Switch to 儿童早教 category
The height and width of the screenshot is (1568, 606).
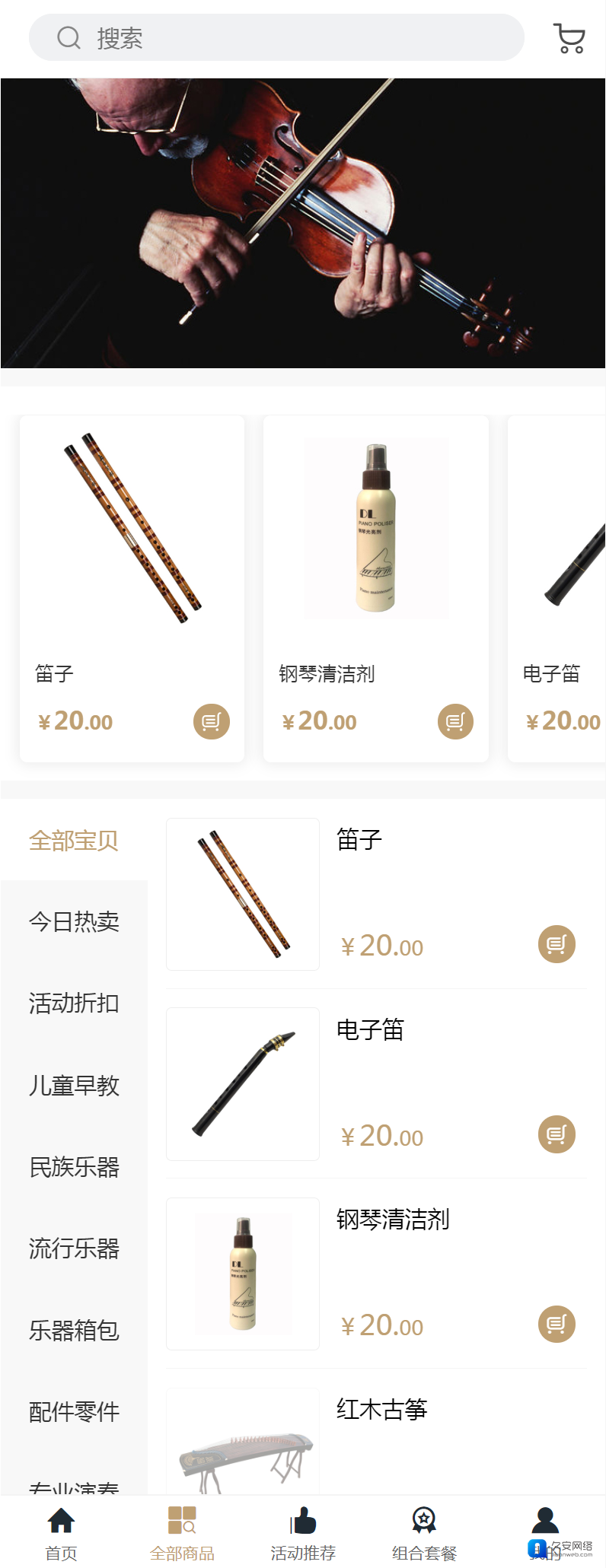click(x=74, y=1086)
